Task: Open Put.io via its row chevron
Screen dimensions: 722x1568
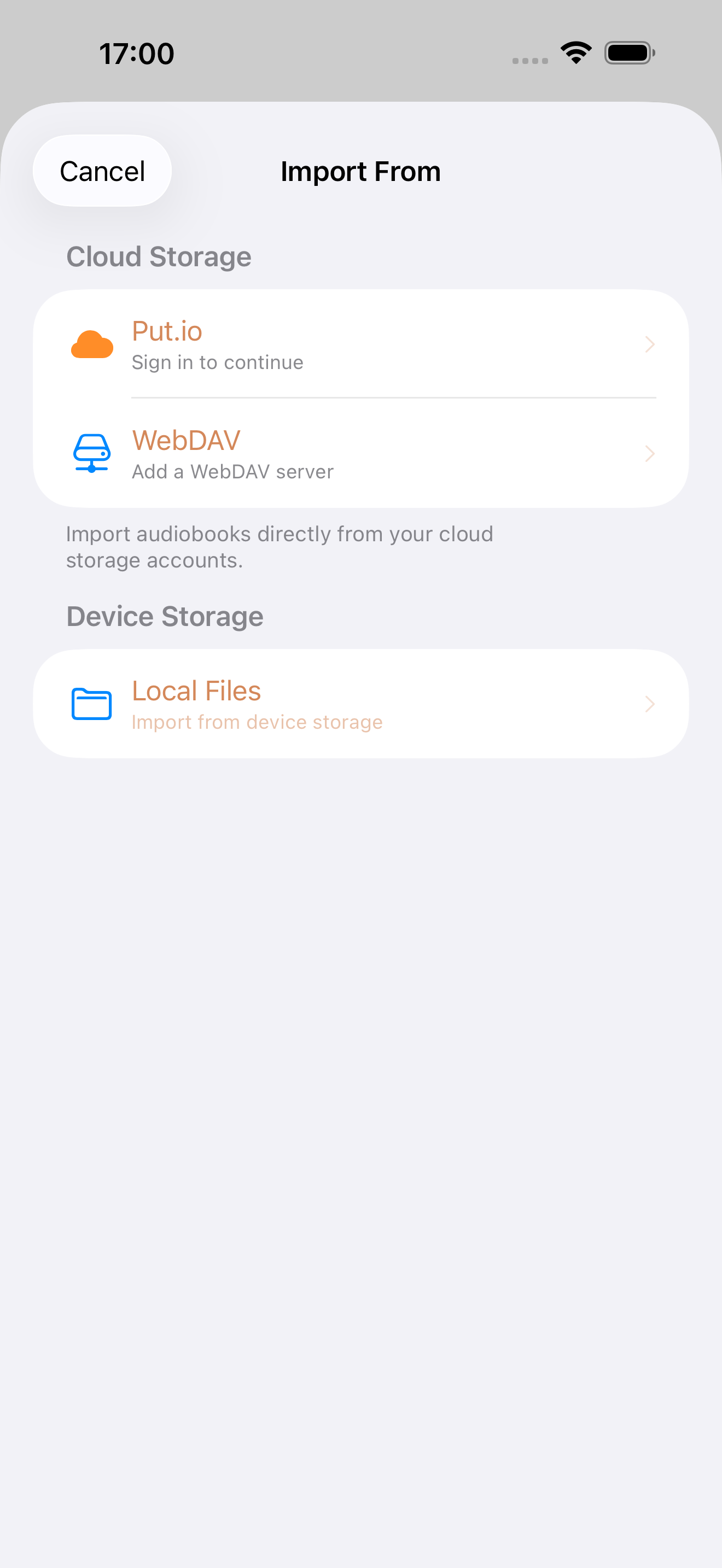Action: click(x=650, y=344)
